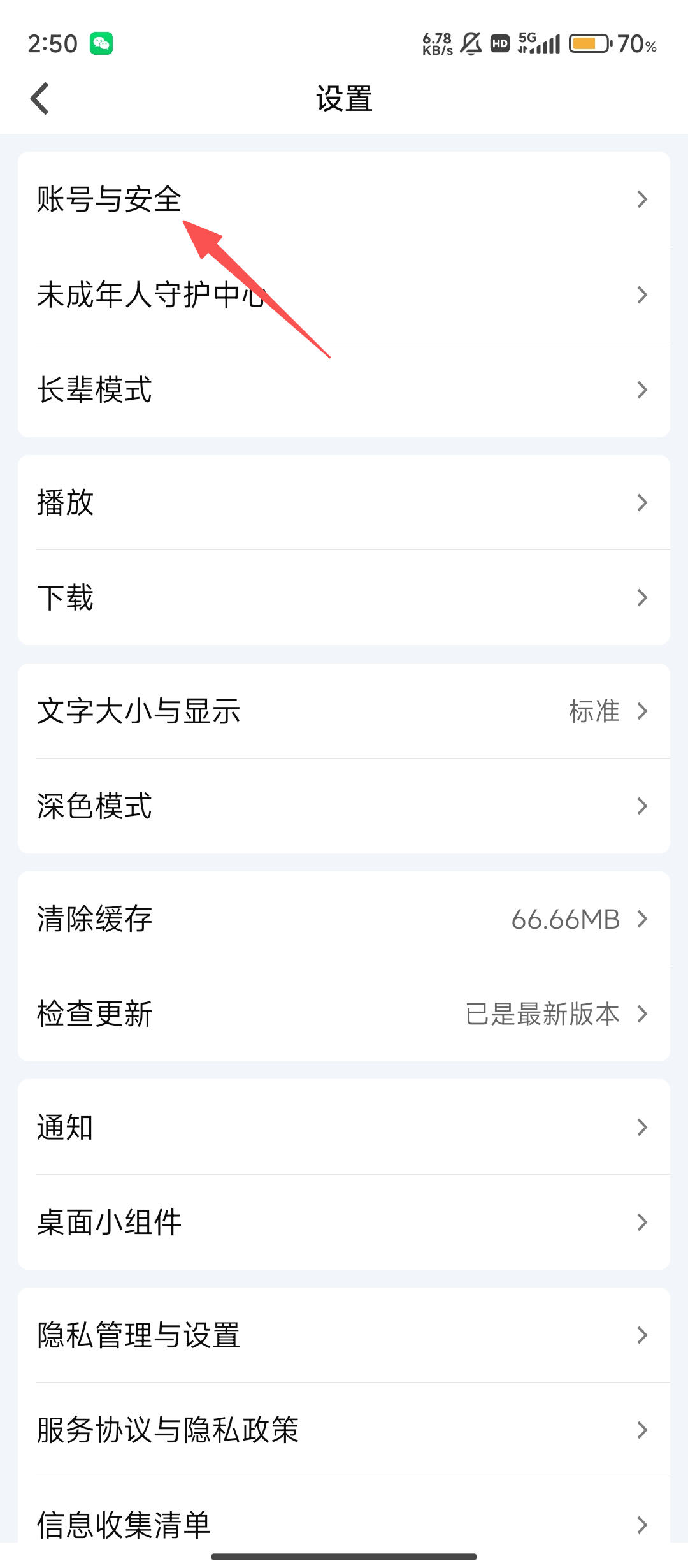Open 下载 settings
Image resolution: width=688 pixels, height=1568 pixels.
tap(344, 597)
